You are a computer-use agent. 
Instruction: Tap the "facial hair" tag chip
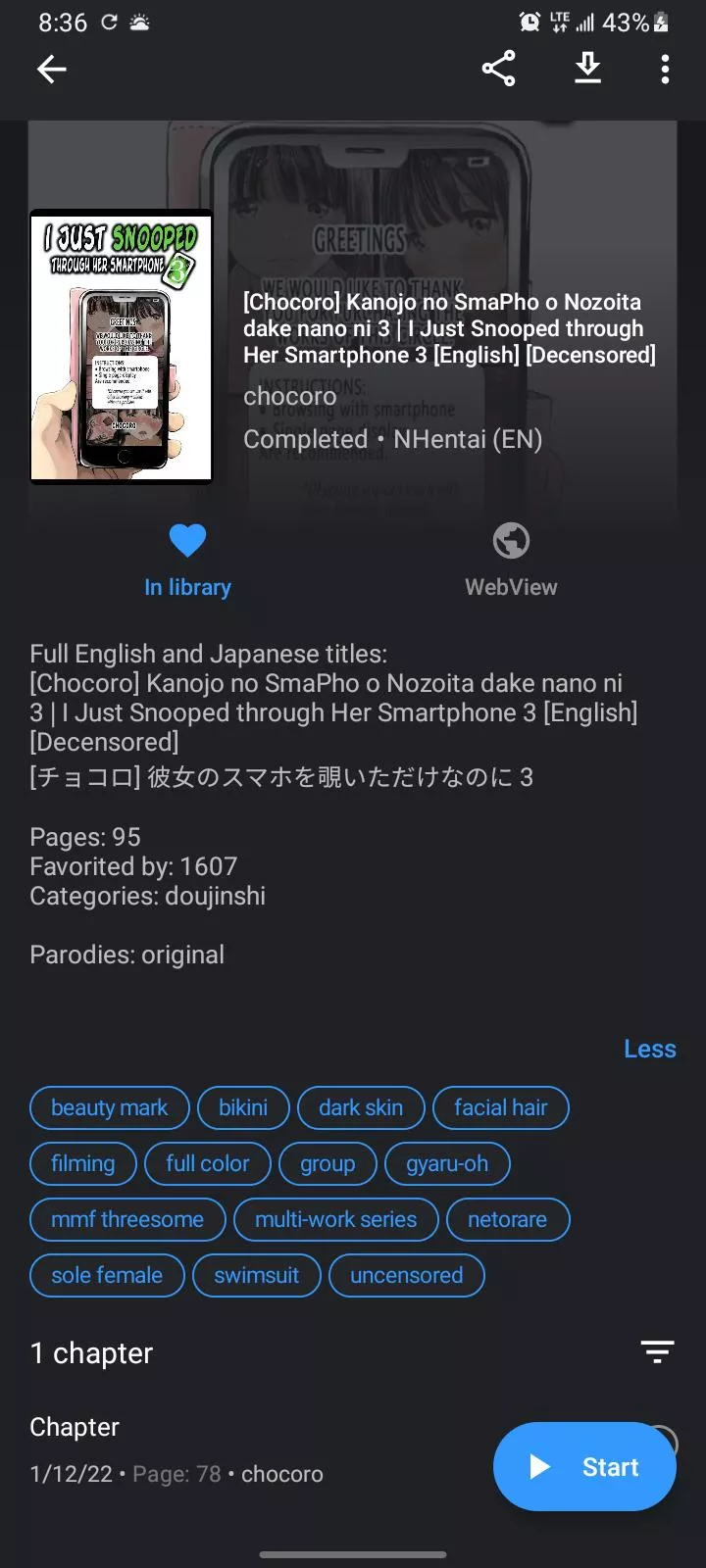[500, 1107]
